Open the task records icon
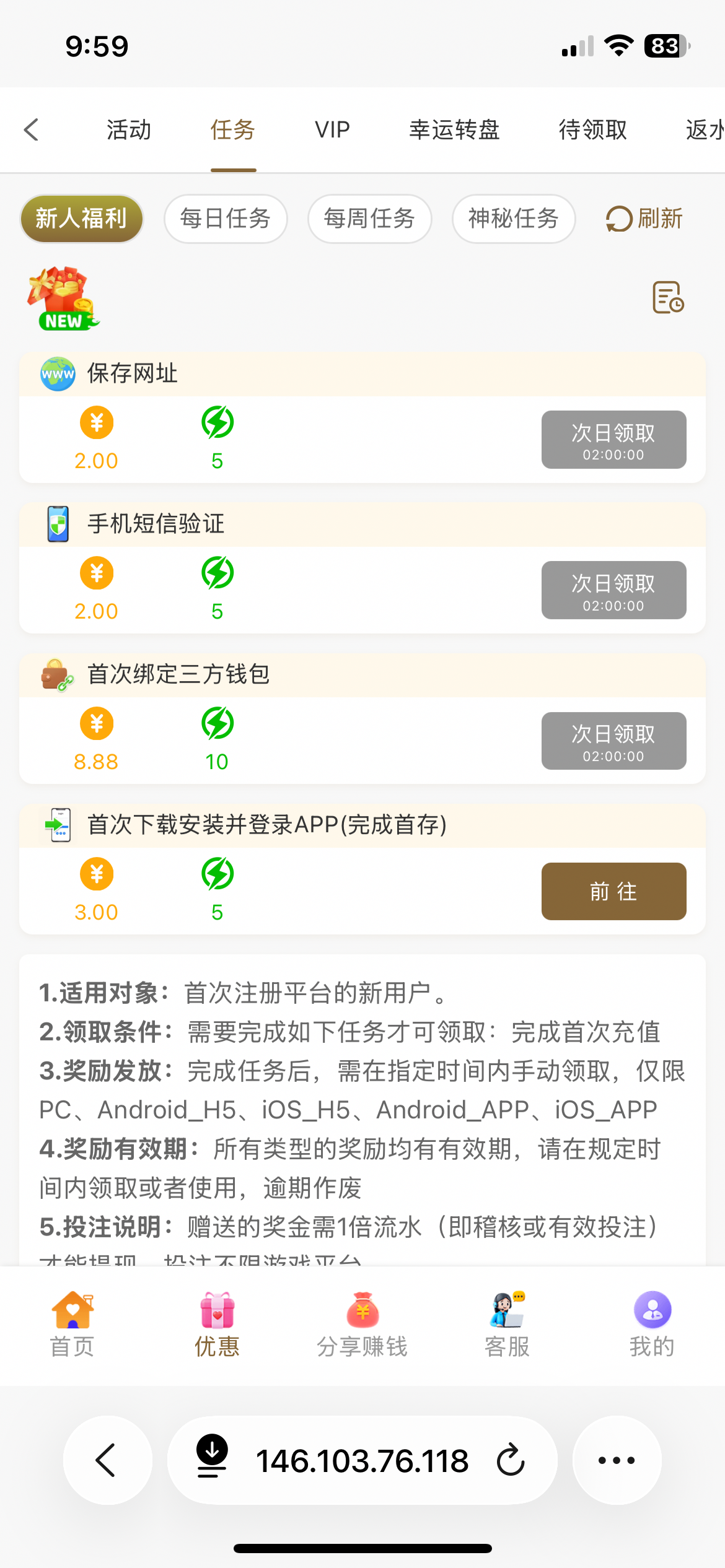The height and width of the screenshot is (1568, 725). (x=668, y=298)
